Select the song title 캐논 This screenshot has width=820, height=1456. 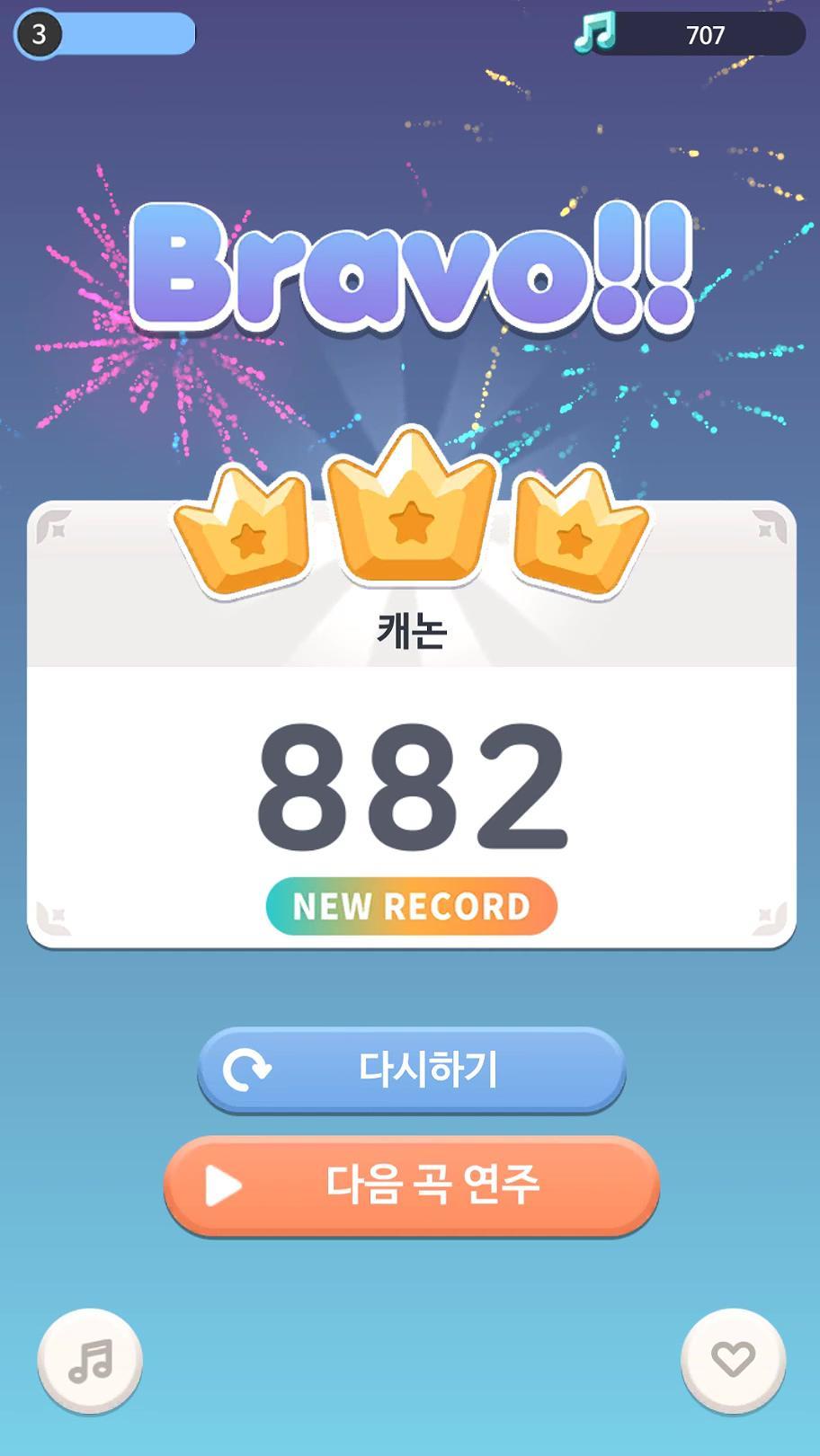410,629
